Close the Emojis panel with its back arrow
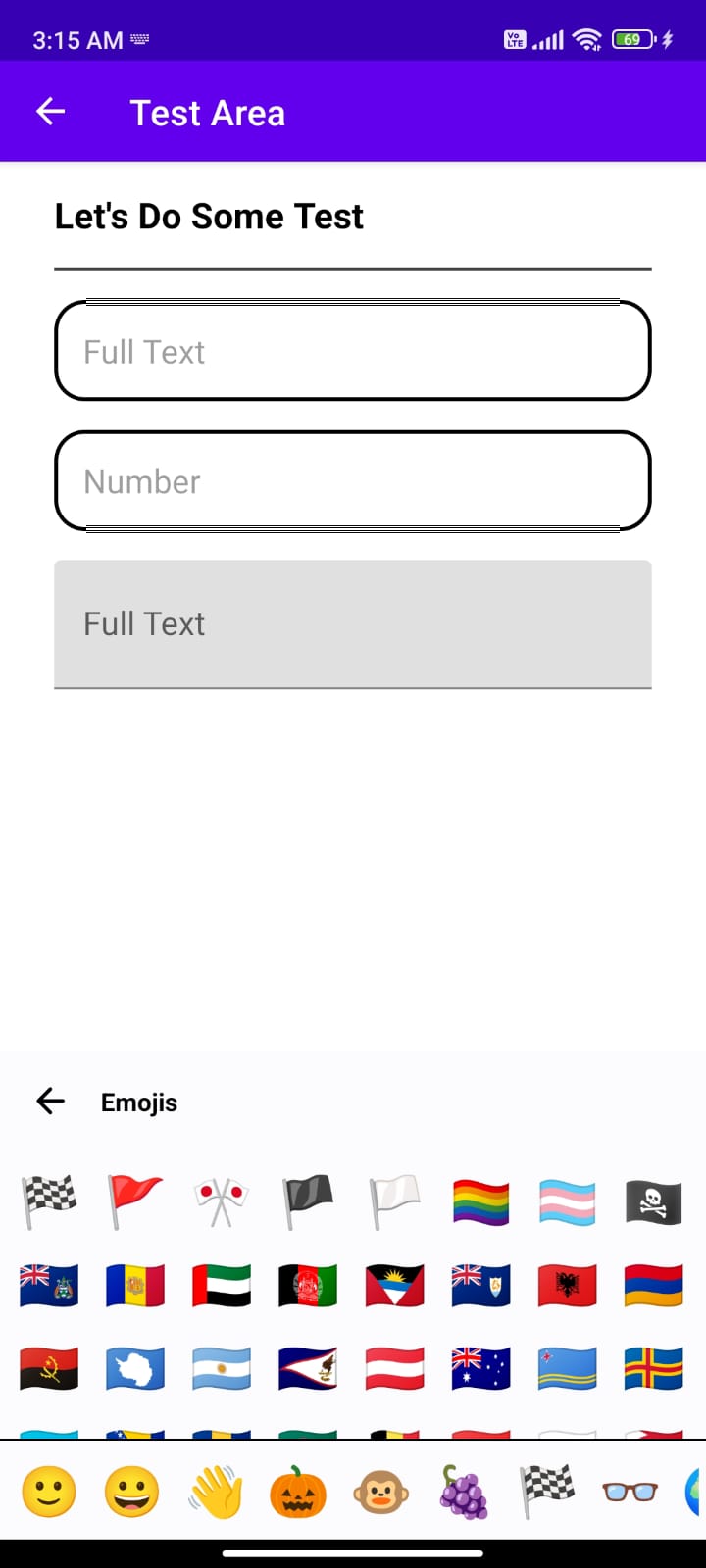 pyautogui.click(x=50, y=1102)
